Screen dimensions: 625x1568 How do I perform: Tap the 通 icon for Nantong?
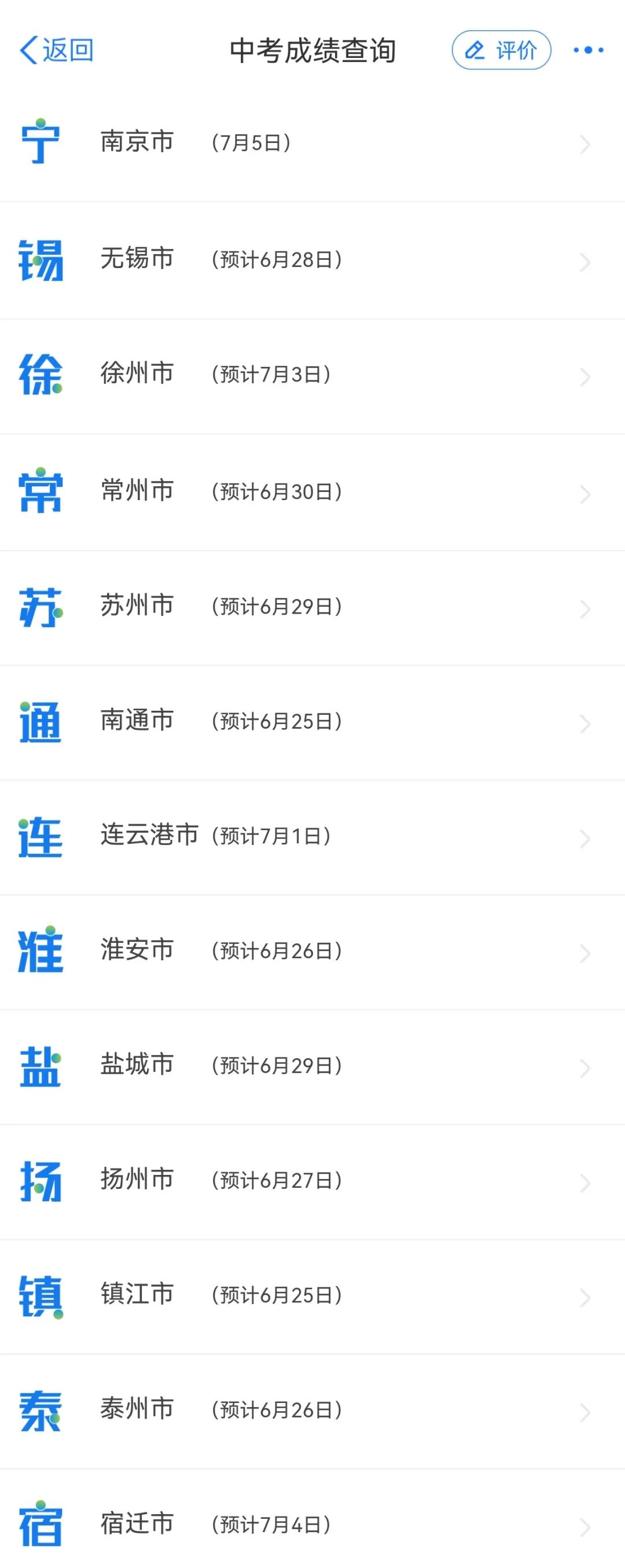pos(40,719)
